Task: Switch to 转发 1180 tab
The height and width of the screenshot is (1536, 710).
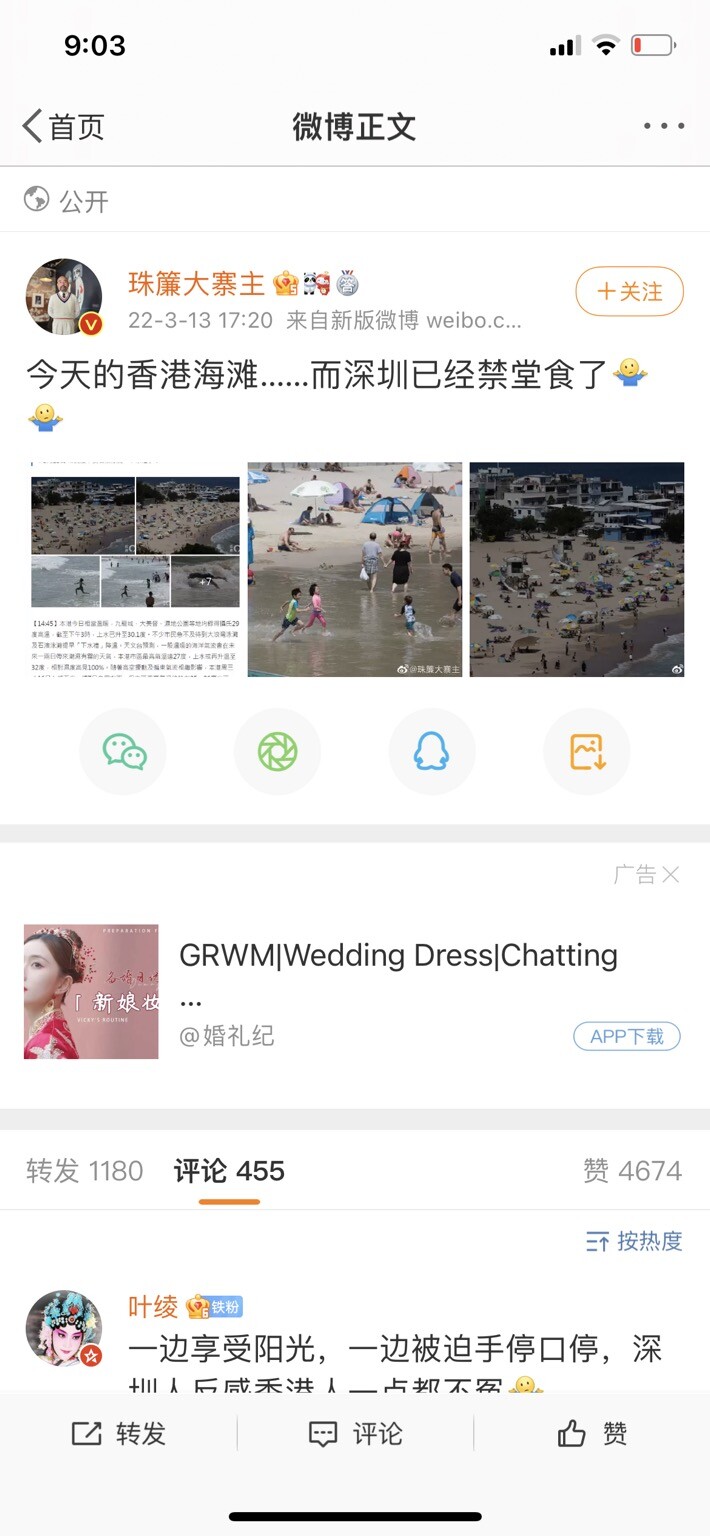Action: coord(85,1171)
